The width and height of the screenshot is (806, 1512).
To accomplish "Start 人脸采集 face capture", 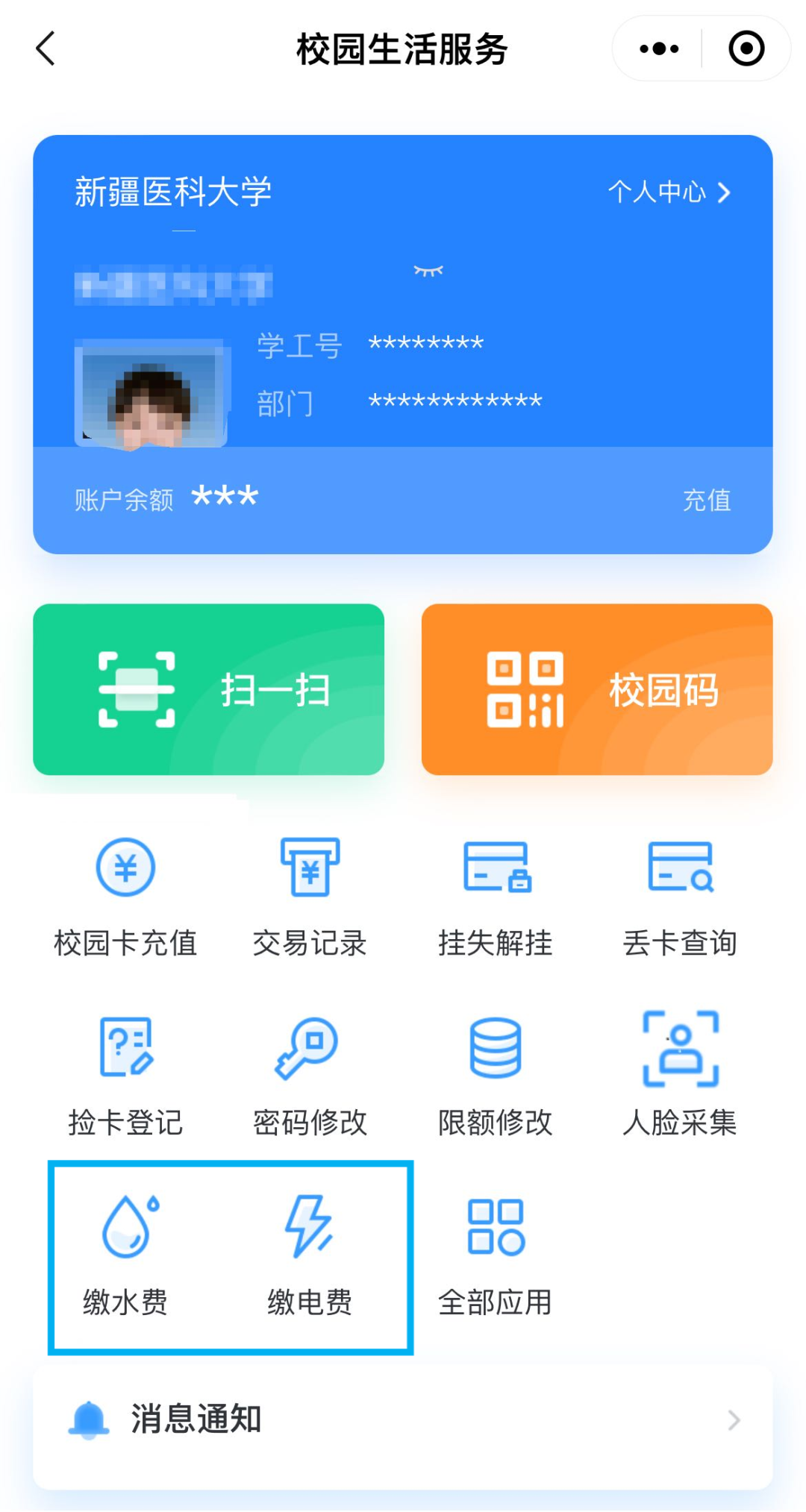I will 680,1076.
